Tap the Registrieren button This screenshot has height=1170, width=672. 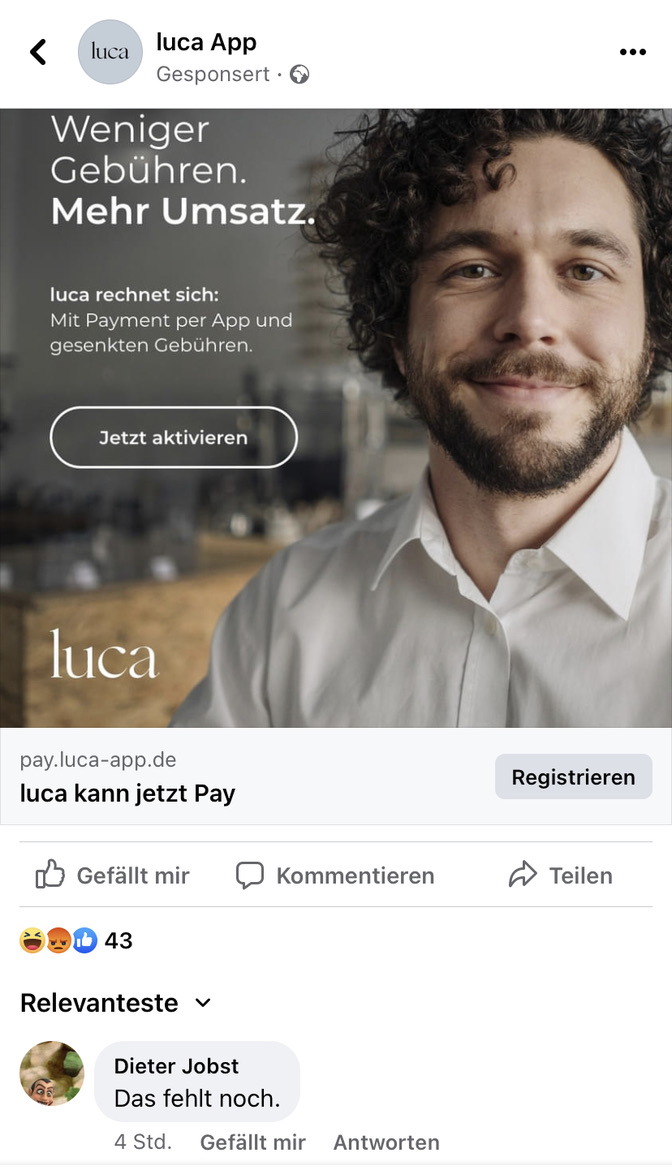coord(573,777)
